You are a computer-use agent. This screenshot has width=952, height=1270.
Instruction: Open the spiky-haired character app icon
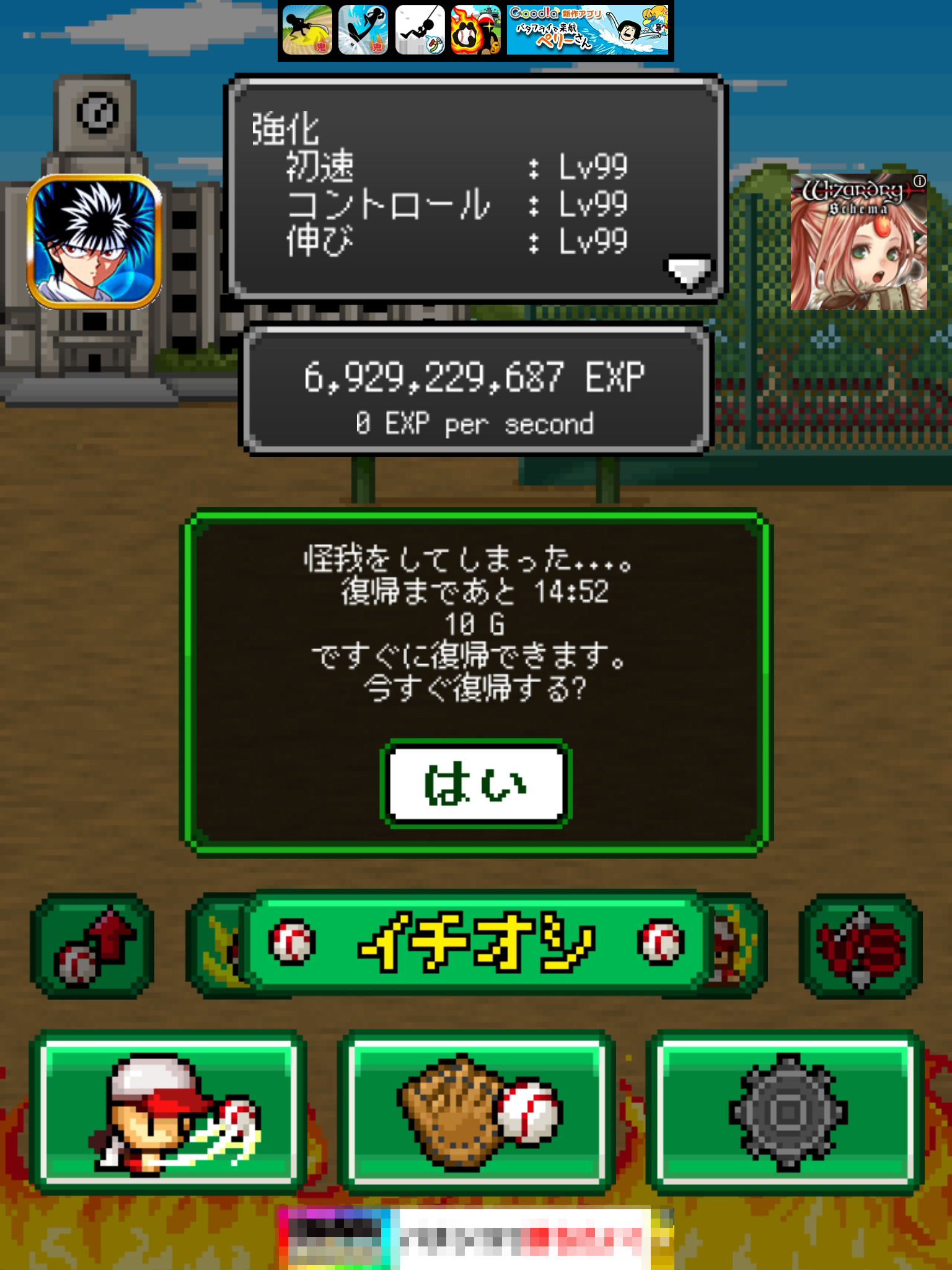95,242
